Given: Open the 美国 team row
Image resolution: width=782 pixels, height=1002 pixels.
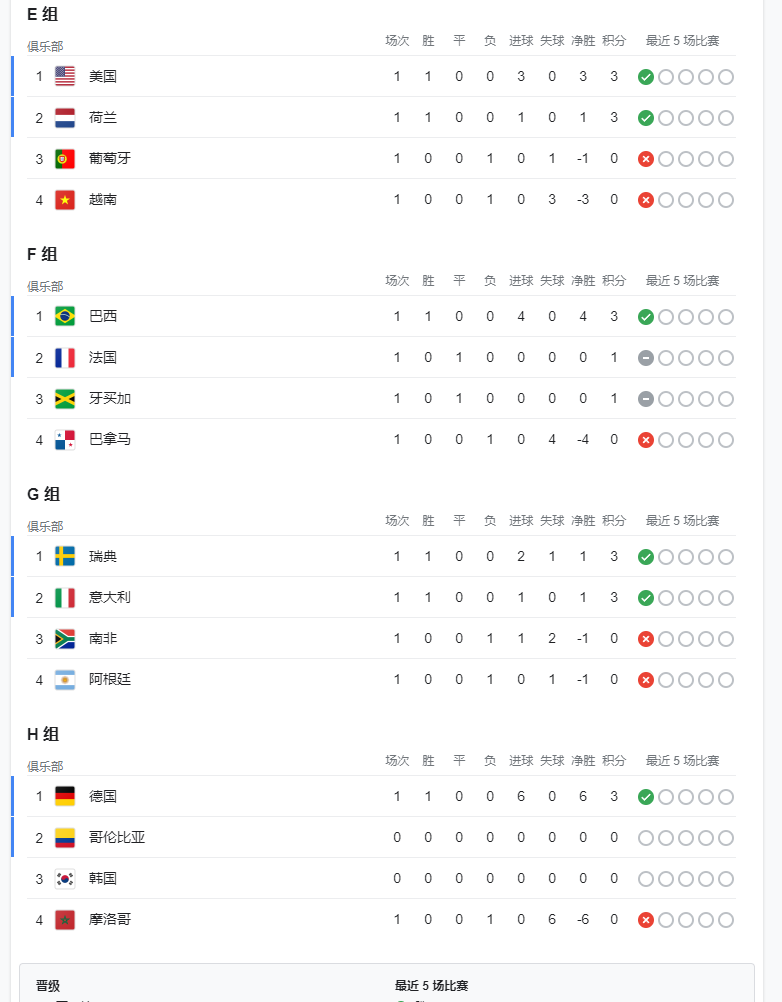Looking at the screenshot, I should pos(102,76).
